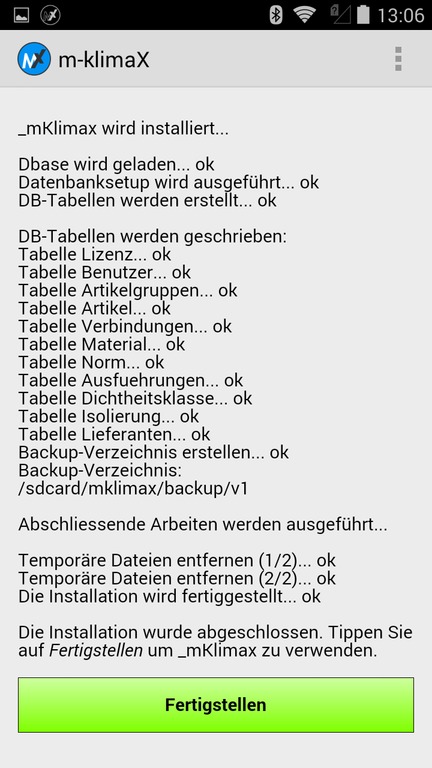Tap the green Fertigstellen button
432x768 pixels.
[216, 704]
